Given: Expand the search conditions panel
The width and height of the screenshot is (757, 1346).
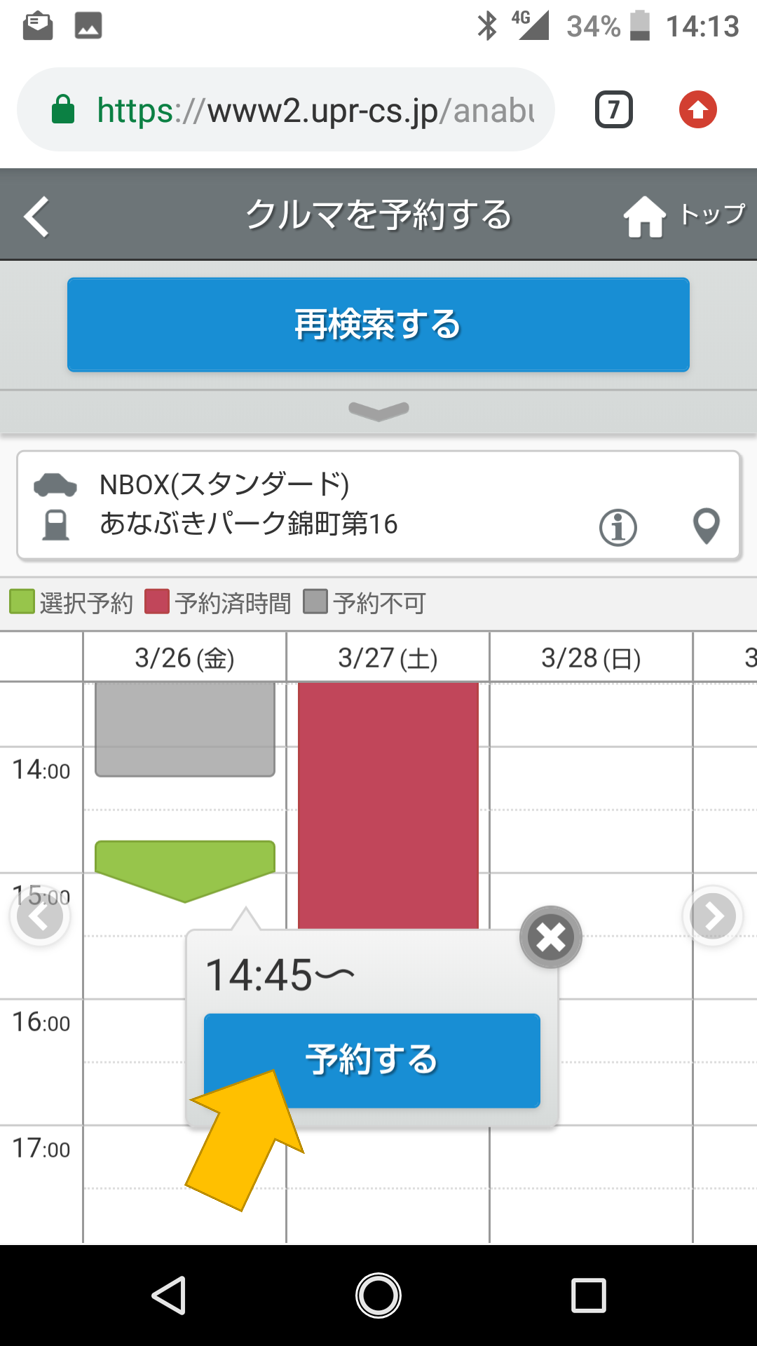Looking at the screenshot, I should coord(378,410).
